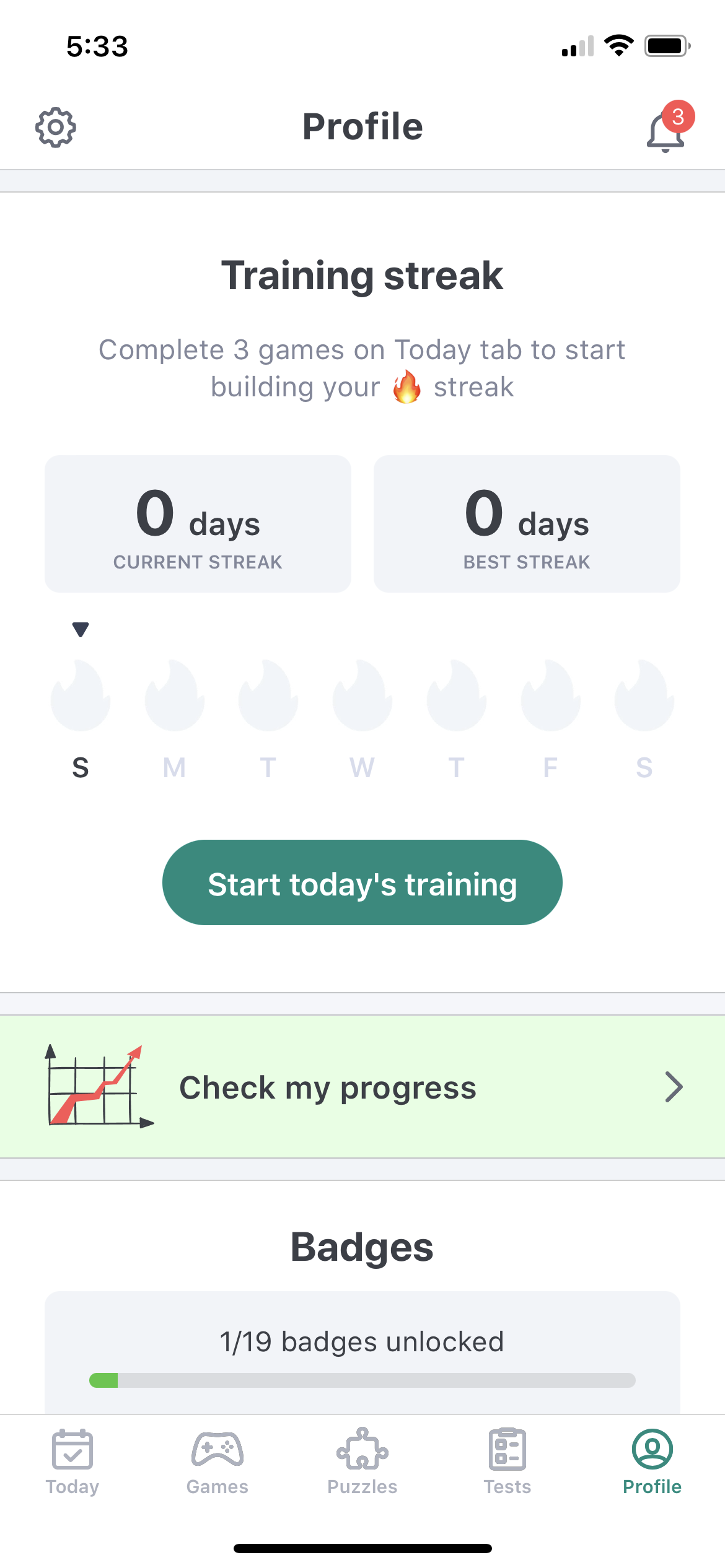Viewport: 725px width, 1568px height.
Task: Open the Tests clipboard icon
Action: click(x=507, y=1450)
